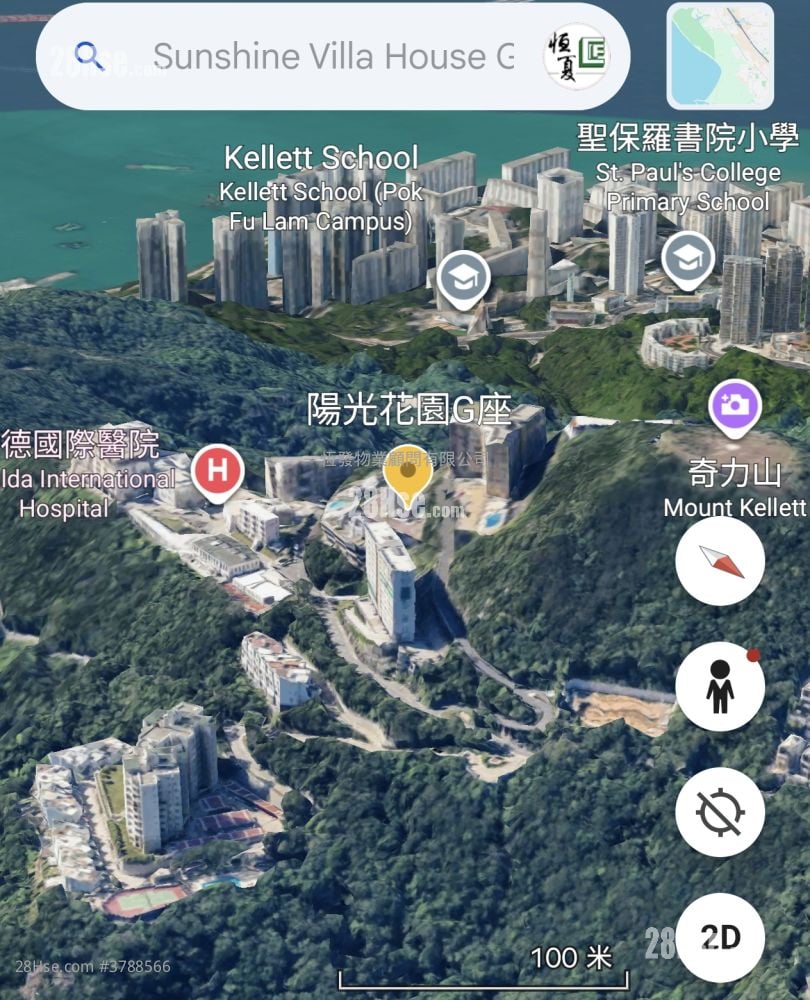The image size is (810, 1000).
Task: Open the search box showing Sunshine Villa House
Action: click(330, 56)
